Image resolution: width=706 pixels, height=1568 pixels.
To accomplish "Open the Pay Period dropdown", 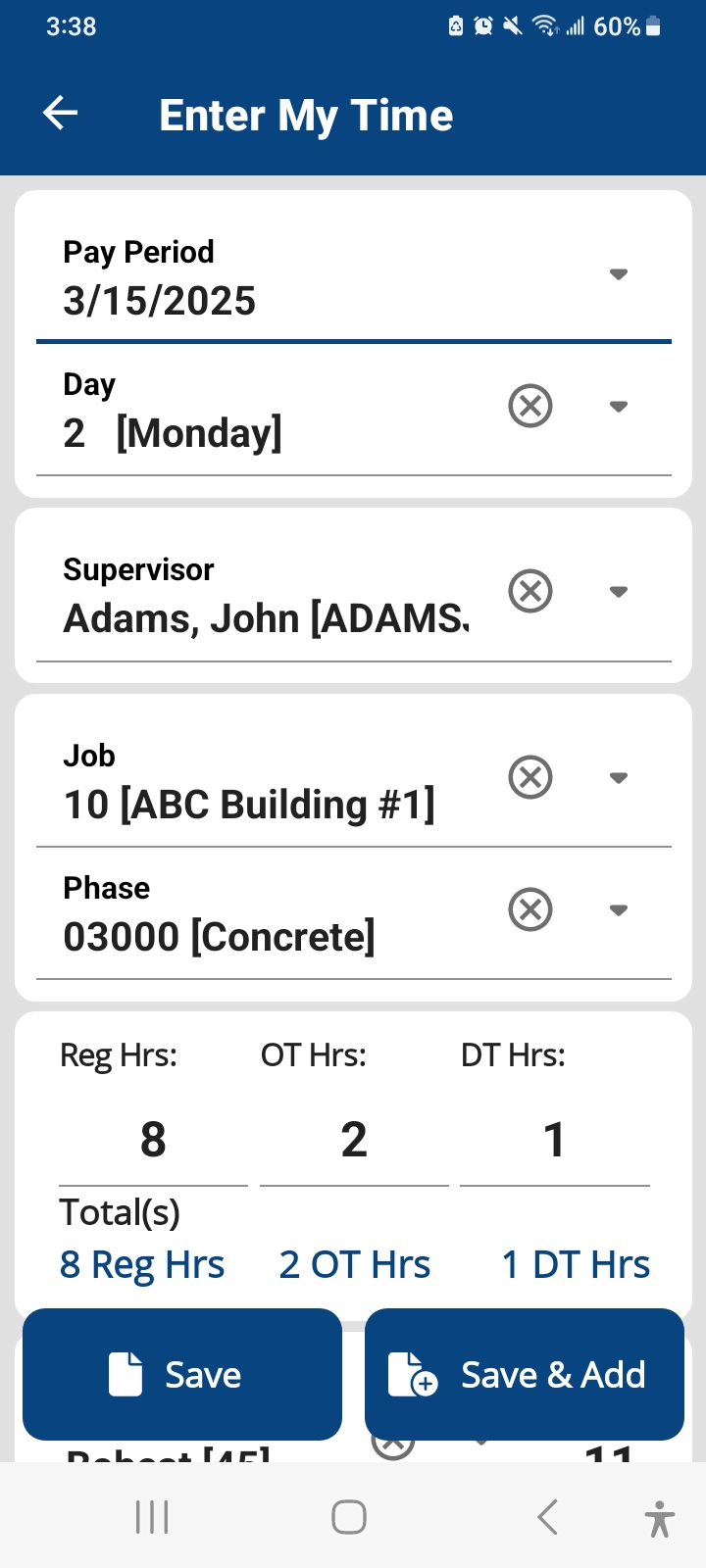I will tap(619, 274).
